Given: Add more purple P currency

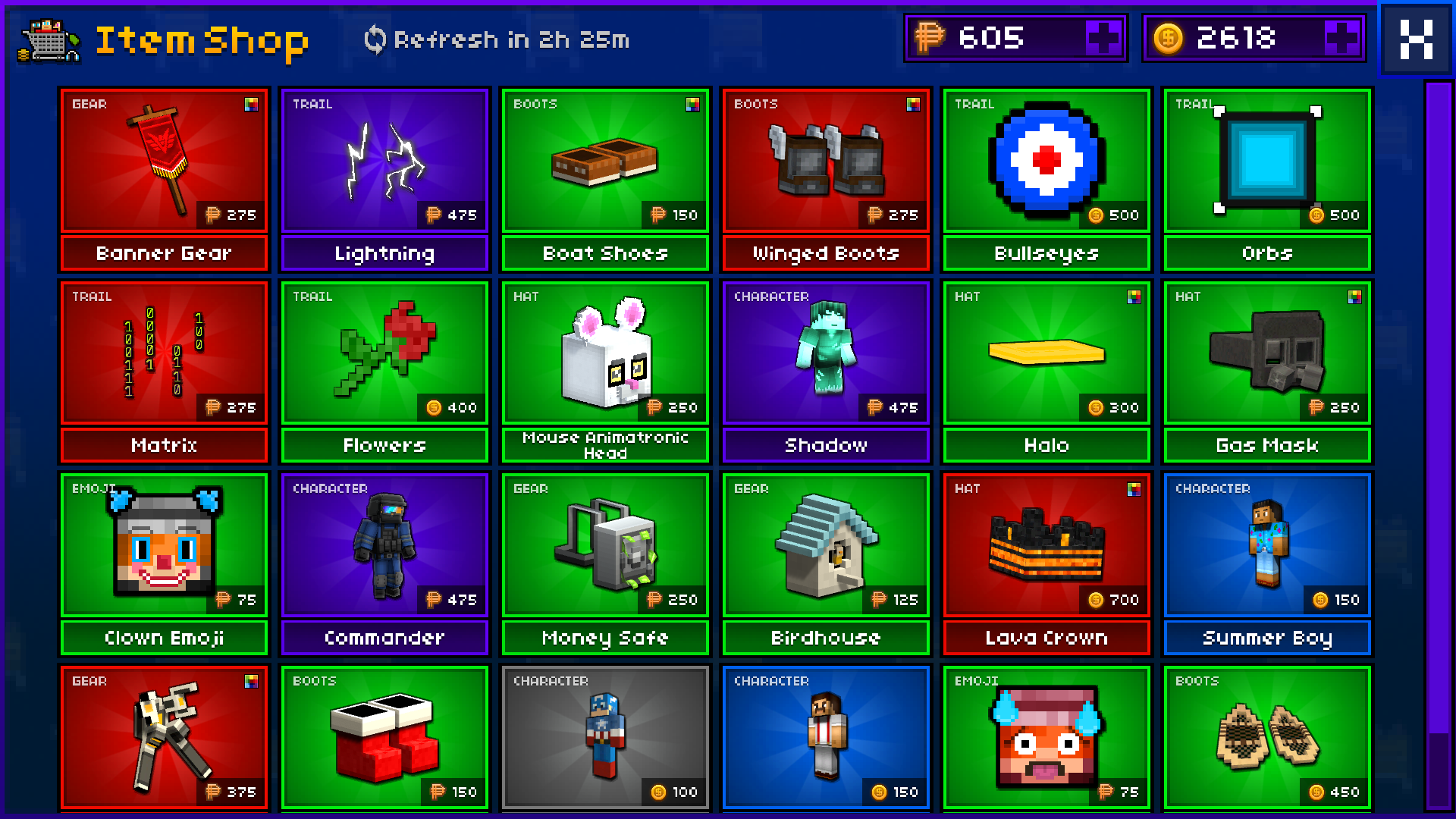Looking at the screenshot, I should 1102,38.
